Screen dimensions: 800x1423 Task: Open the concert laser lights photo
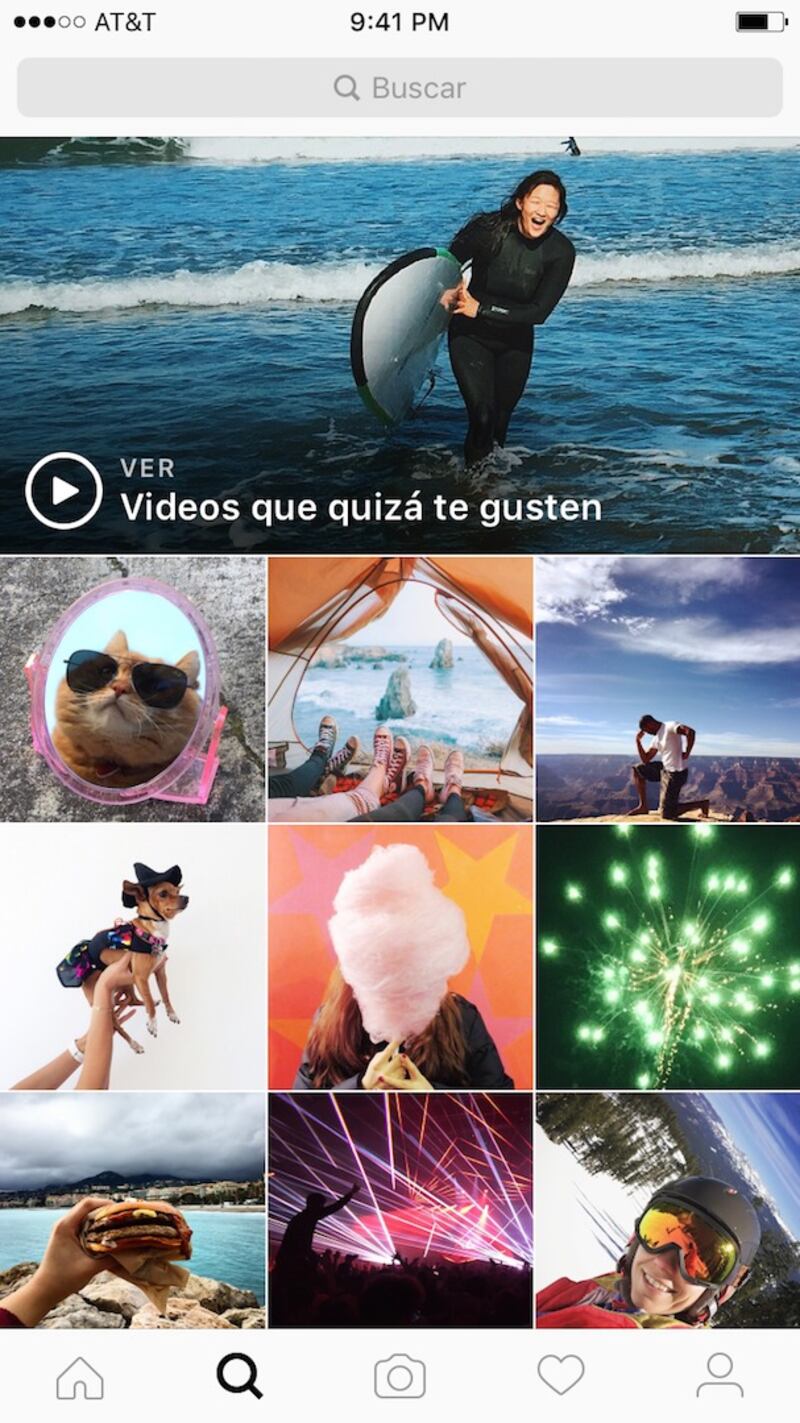tap(400, 1210)
